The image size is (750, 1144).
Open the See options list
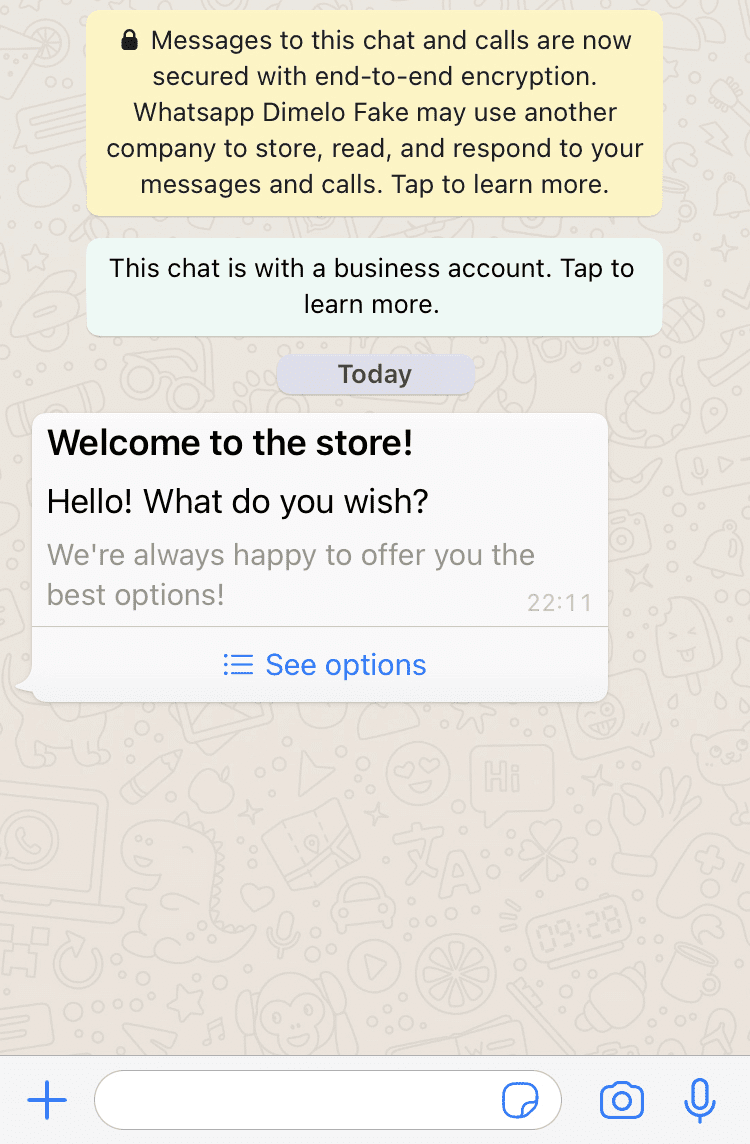pyautogui.click(x=324, y=665)
